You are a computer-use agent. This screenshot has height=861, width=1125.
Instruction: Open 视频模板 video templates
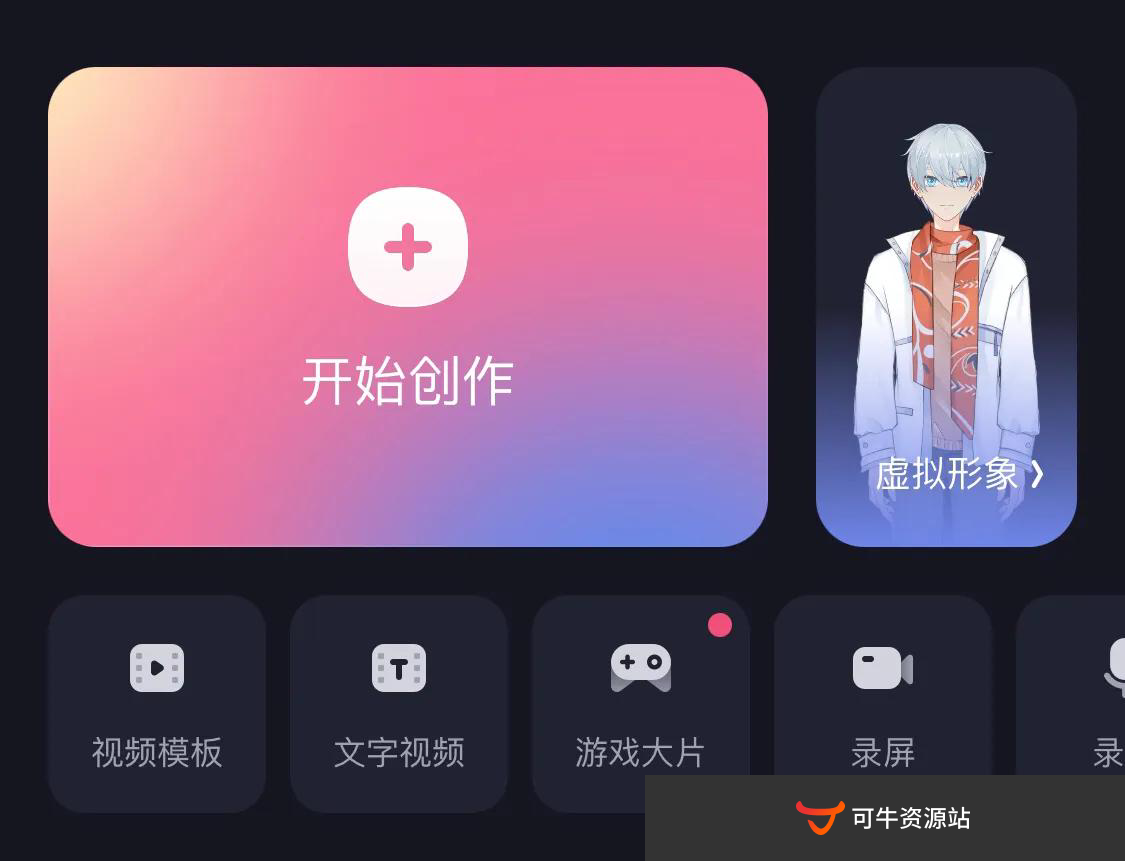[x=157, y=704]
